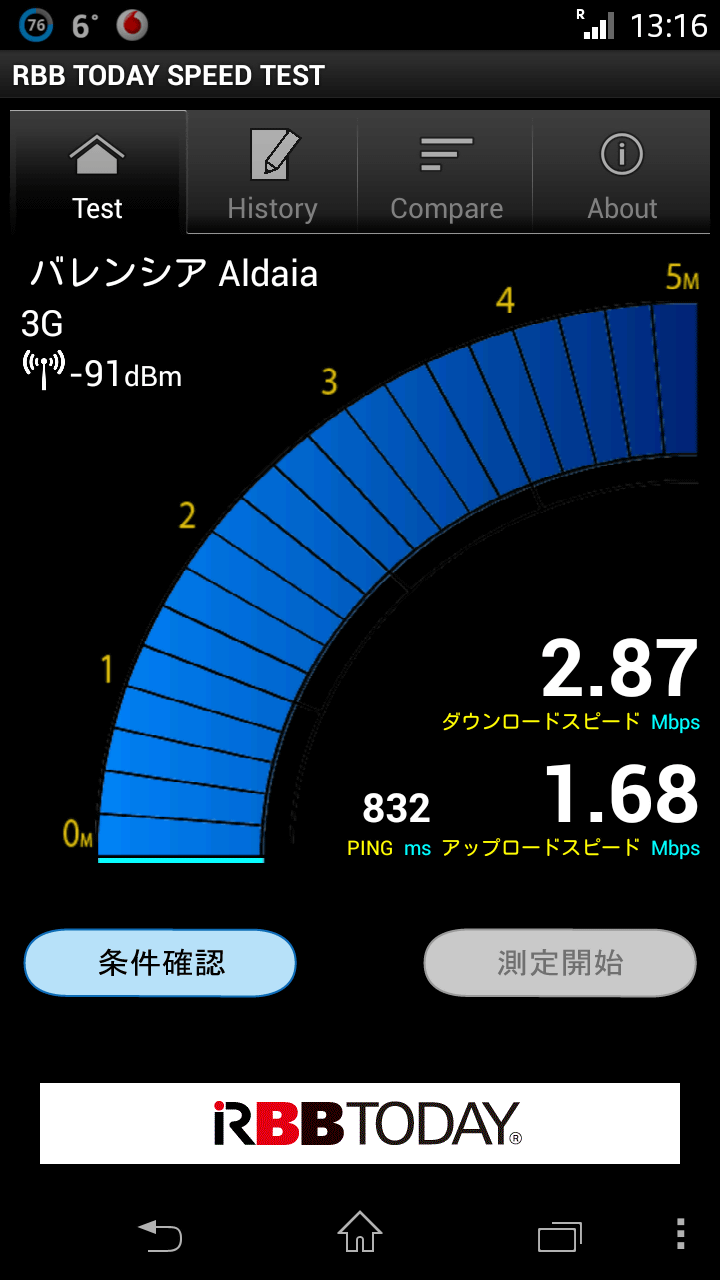Open recent apps view
Viewport: 720px width, 1280px height.
click(560, 1235)
